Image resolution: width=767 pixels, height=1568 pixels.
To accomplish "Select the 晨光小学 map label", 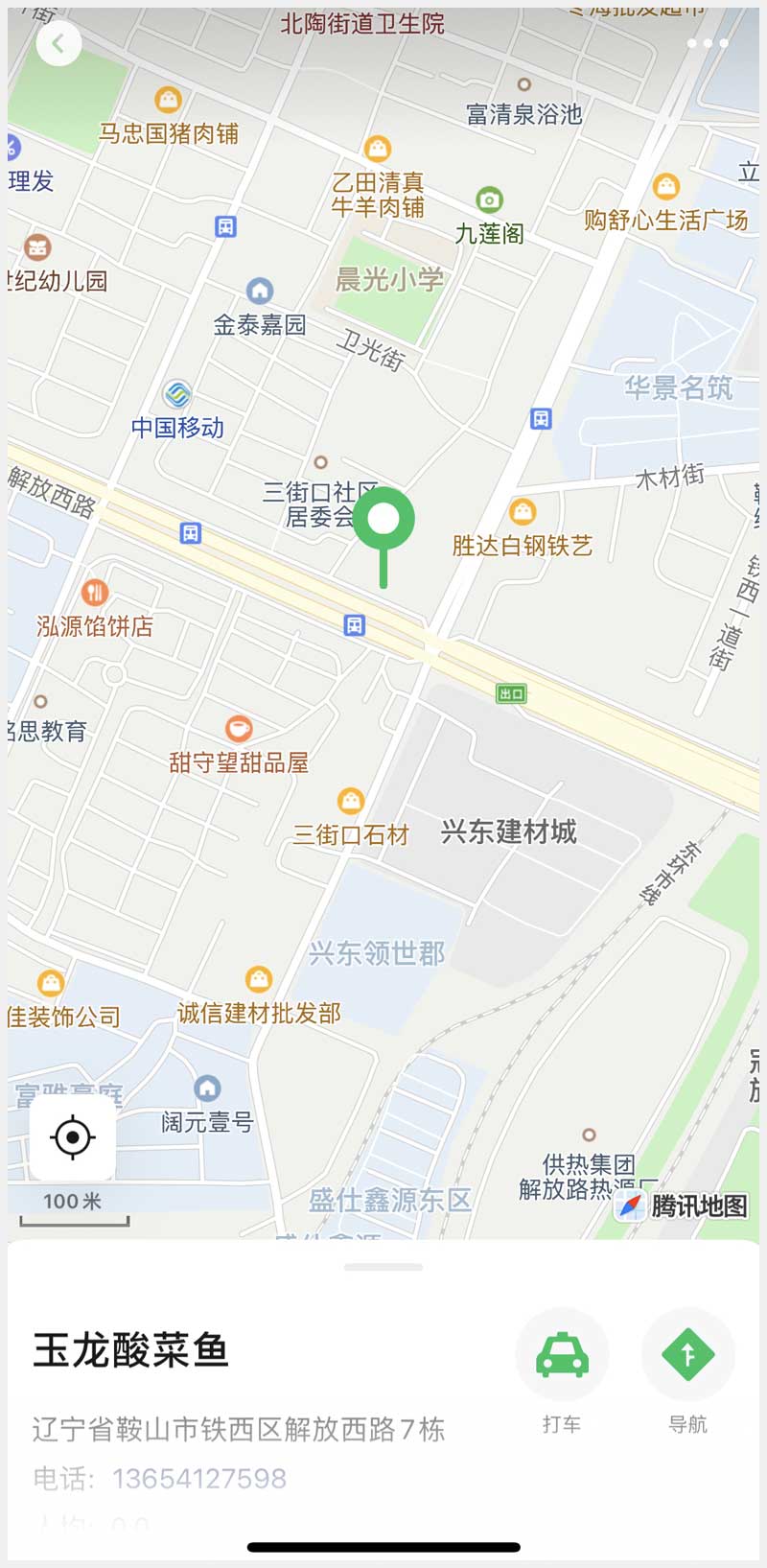I will tap(389, 279).
